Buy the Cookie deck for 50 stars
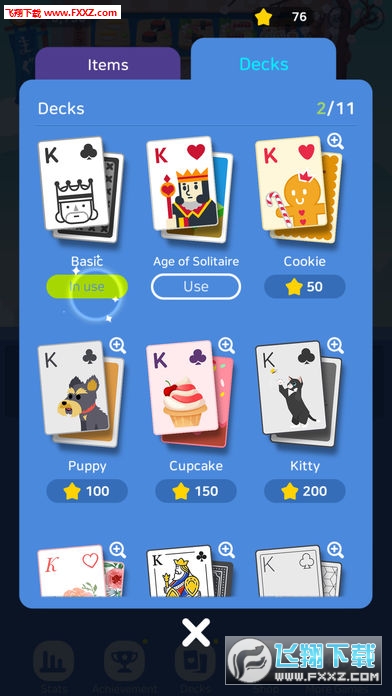 [x=305, y=287]
